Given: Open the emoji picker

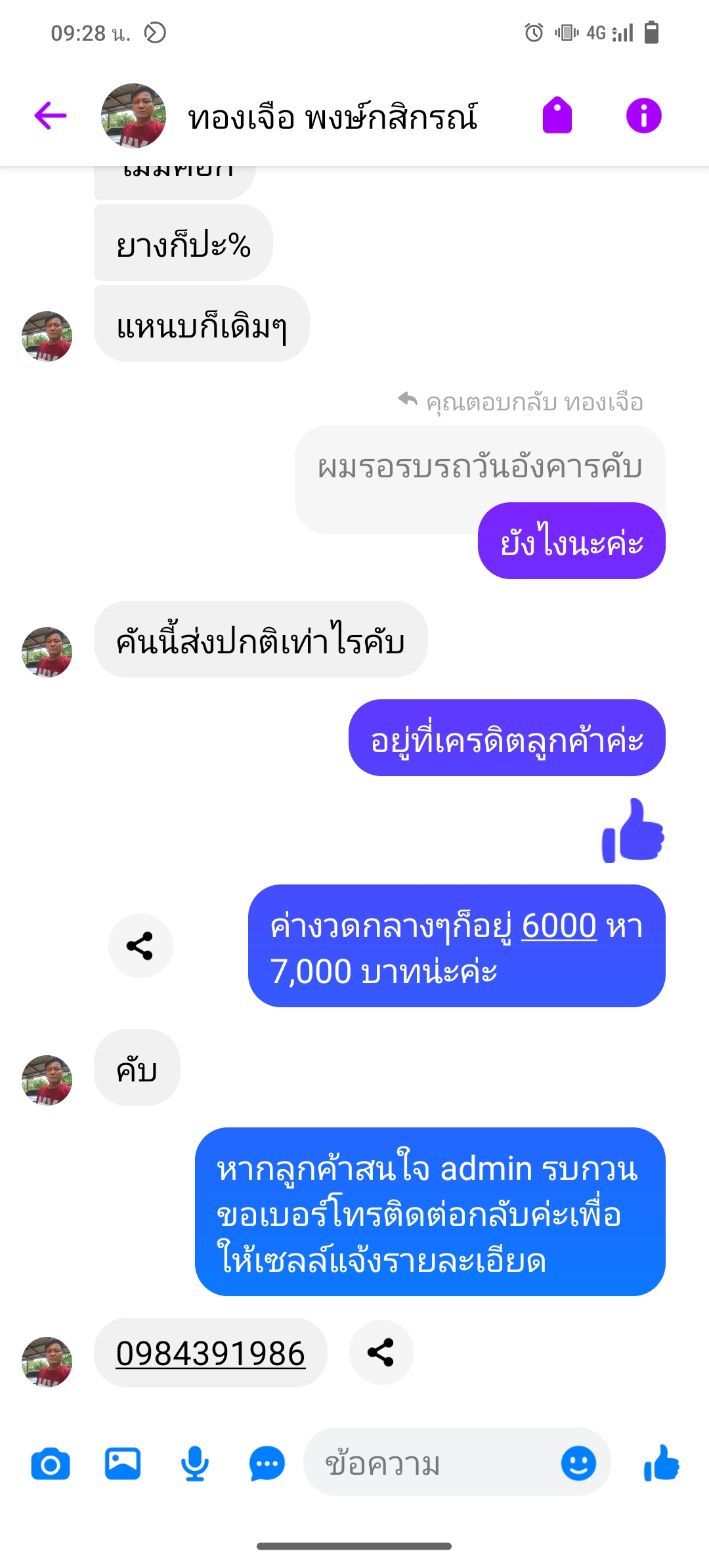Looking at the screenshot, I should [578, 1464].
